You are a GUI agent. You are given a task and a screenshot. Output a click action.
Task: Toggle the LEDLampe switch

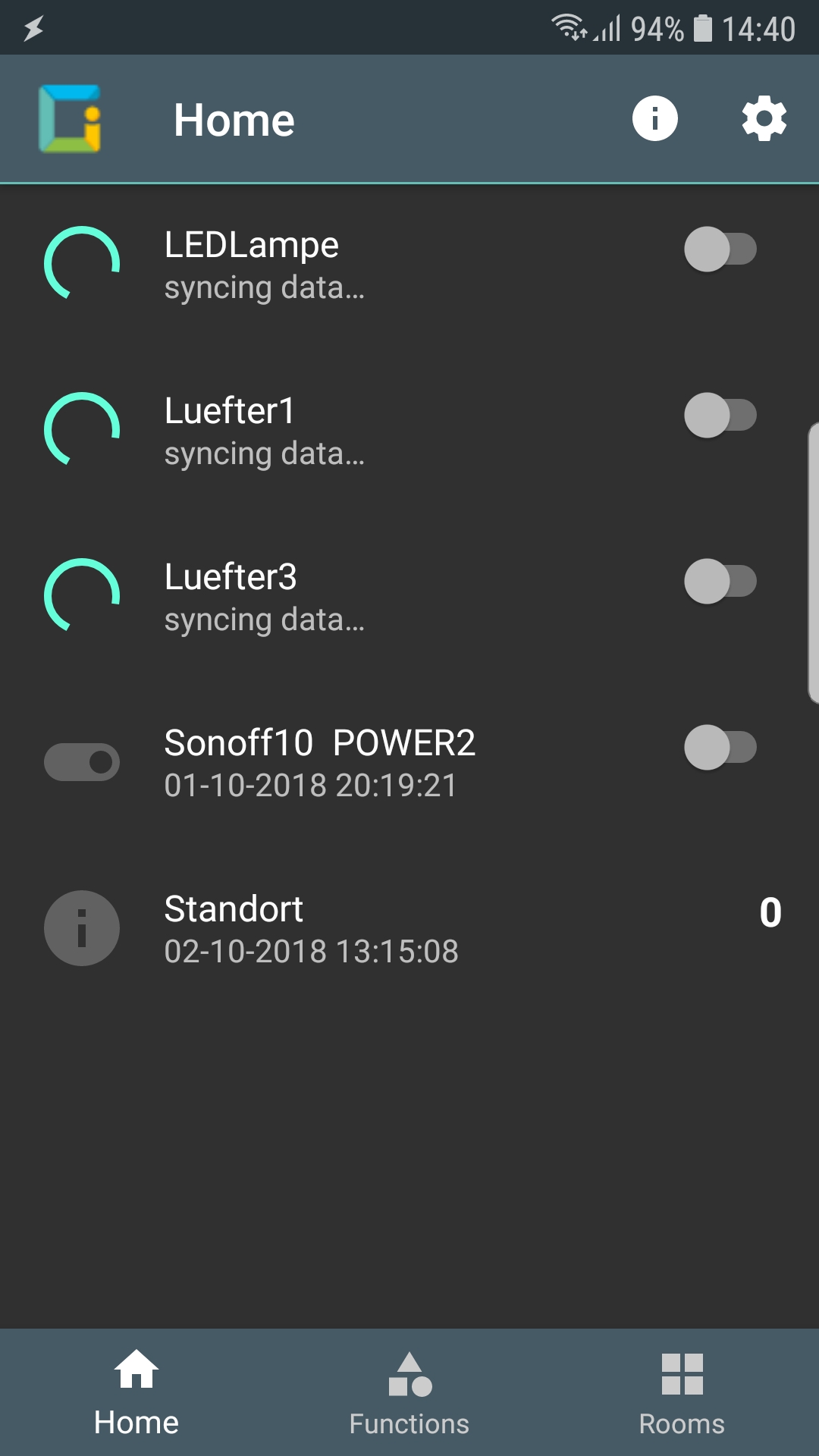point(720,249)
